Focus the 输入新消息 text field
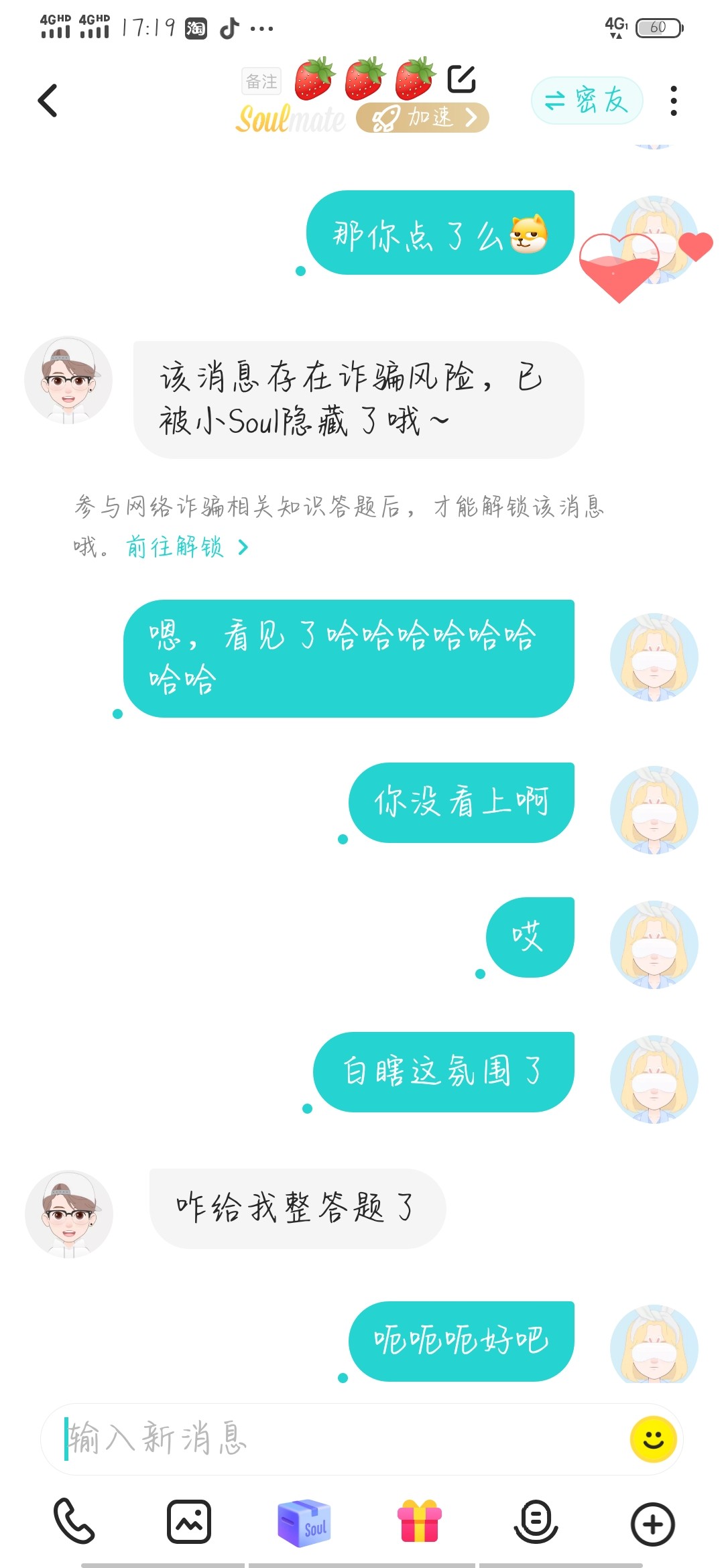This screenshot has width=724, height=1568. point(335,1439)
